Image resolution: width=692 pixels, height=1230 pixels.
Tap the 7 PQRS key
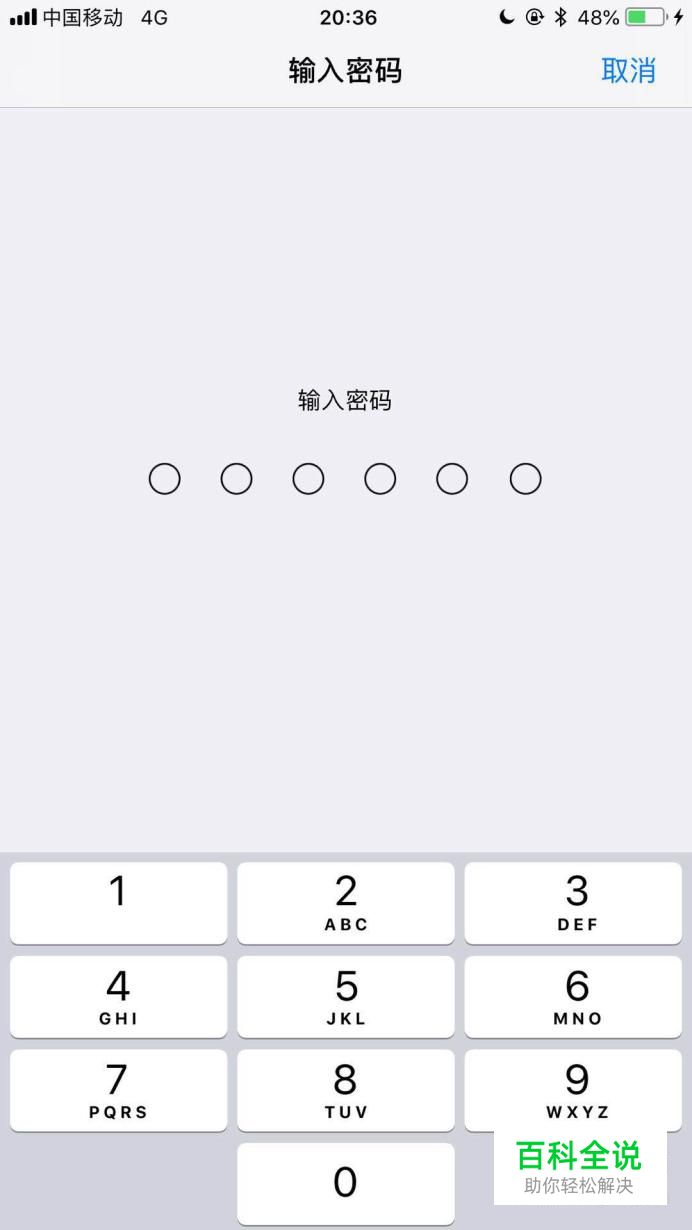119,1090
